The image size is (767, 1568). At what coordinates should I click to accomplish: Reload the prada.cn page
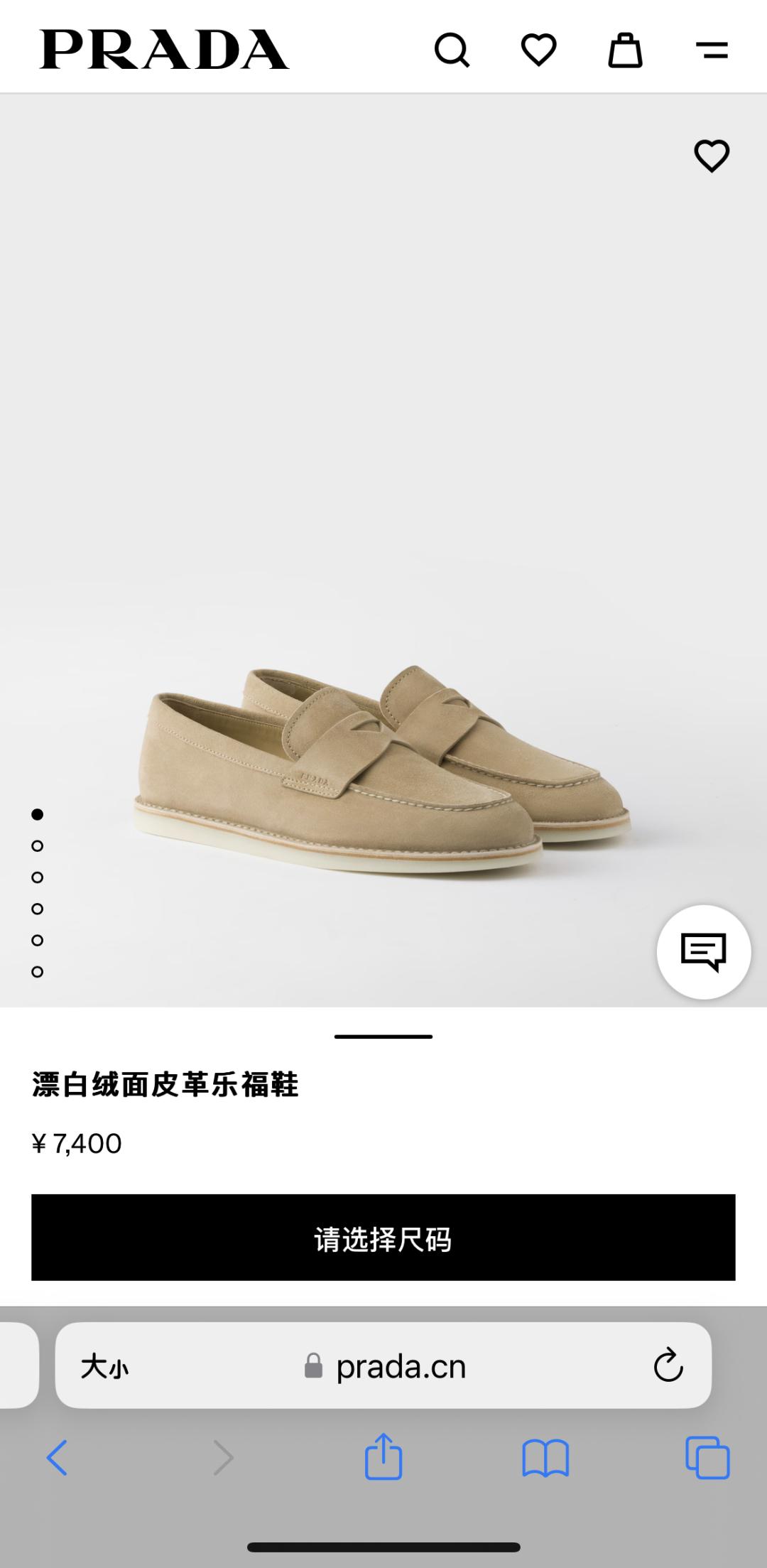click(x=668, y=1366)
